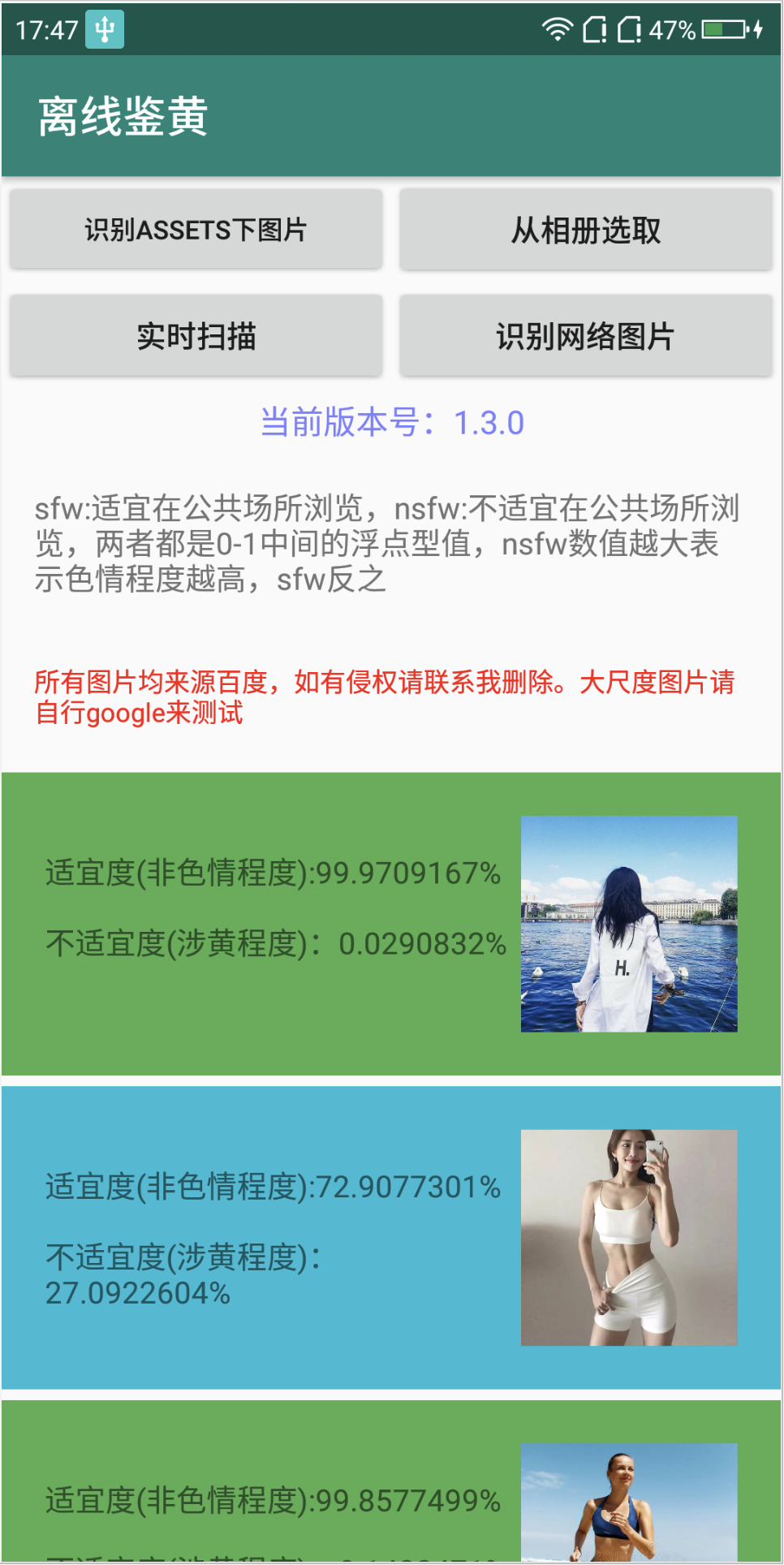The image size is (784, 1565).
Task: Open 识别网络图片 to identify web images
Action: (x=585, y=335)
